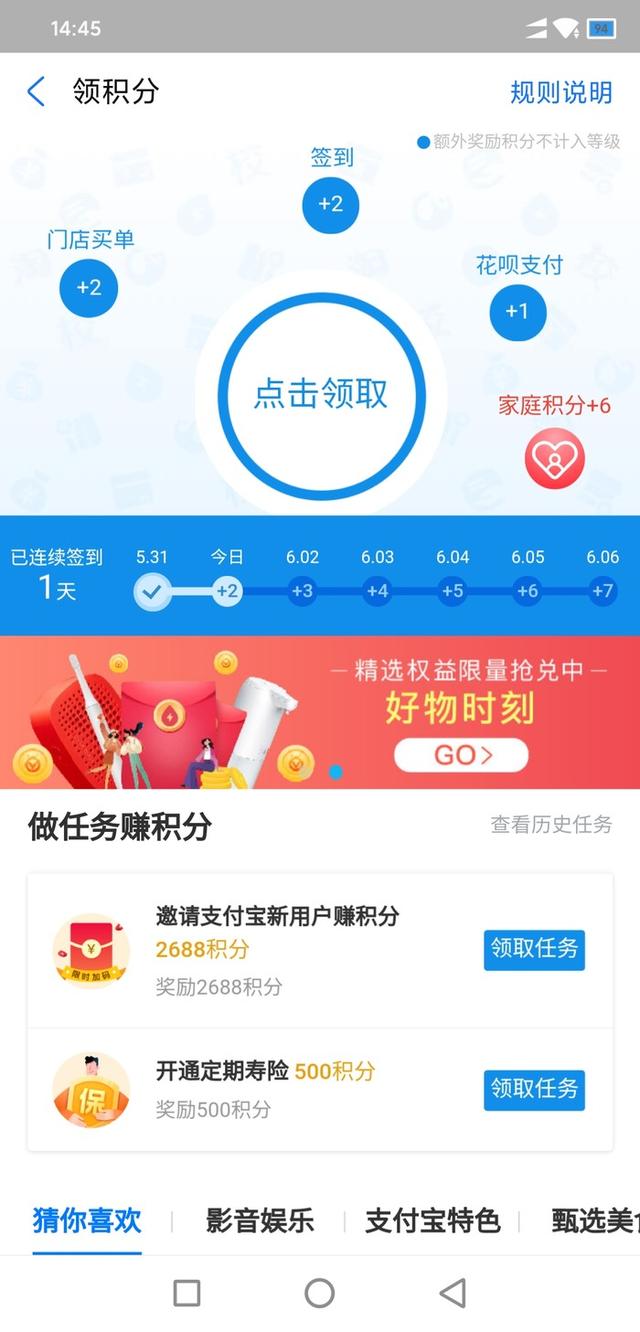Collect the 签到 +2 points bubble
Viewport: 640px width, 1332px height.
(x=330, y=204)
